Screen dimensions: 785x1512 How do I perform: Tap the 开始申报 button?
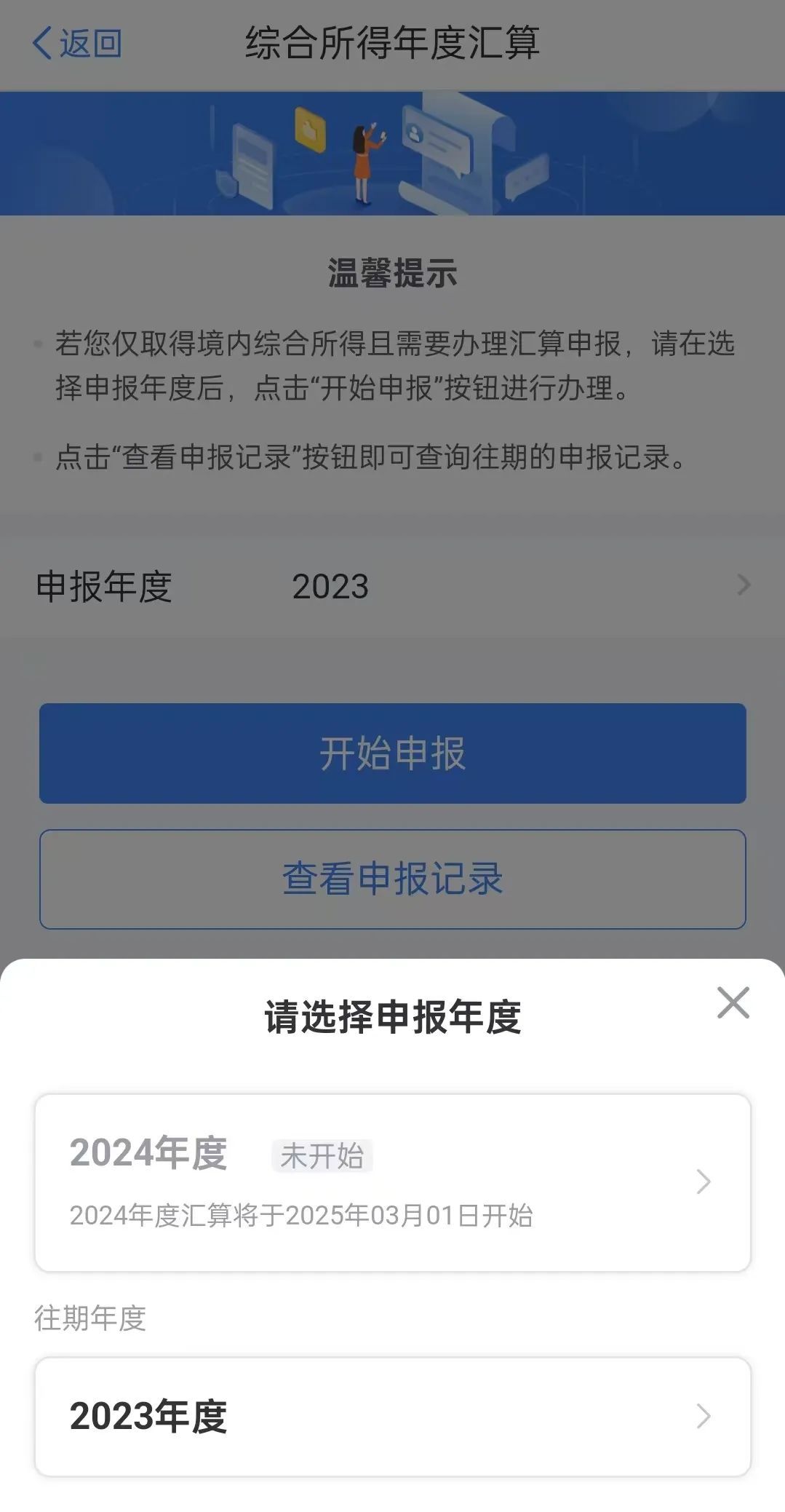pyautogui.click(x=392, y=753)
